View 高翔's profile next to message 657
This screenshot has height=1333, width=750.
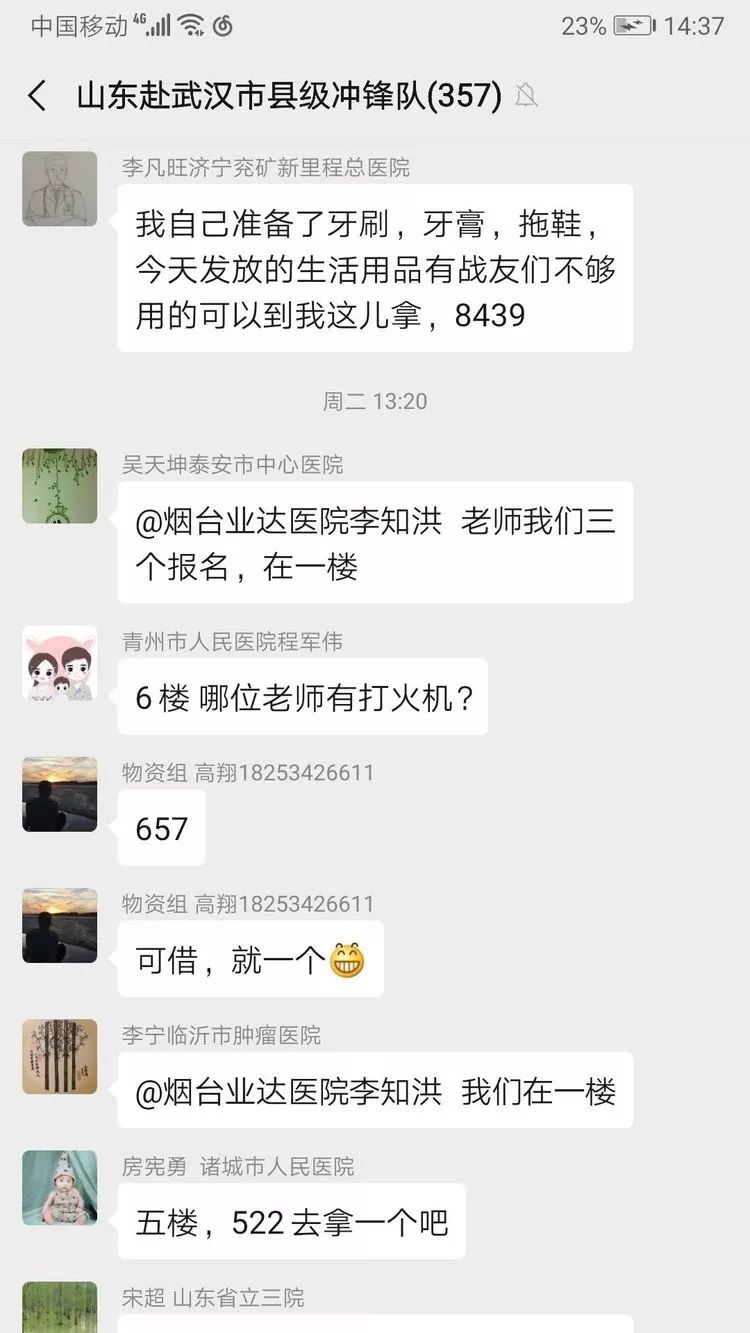60,794
